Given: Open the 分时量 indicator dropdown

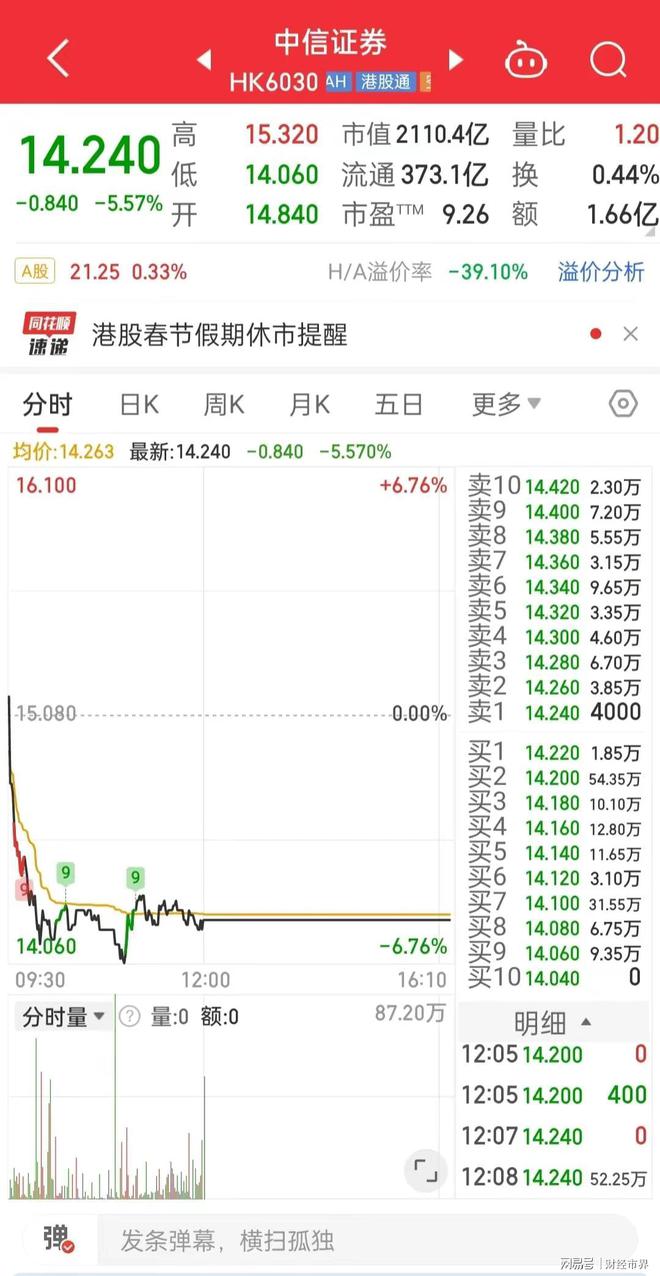Looking at the screenshot, I should 63,1017.
